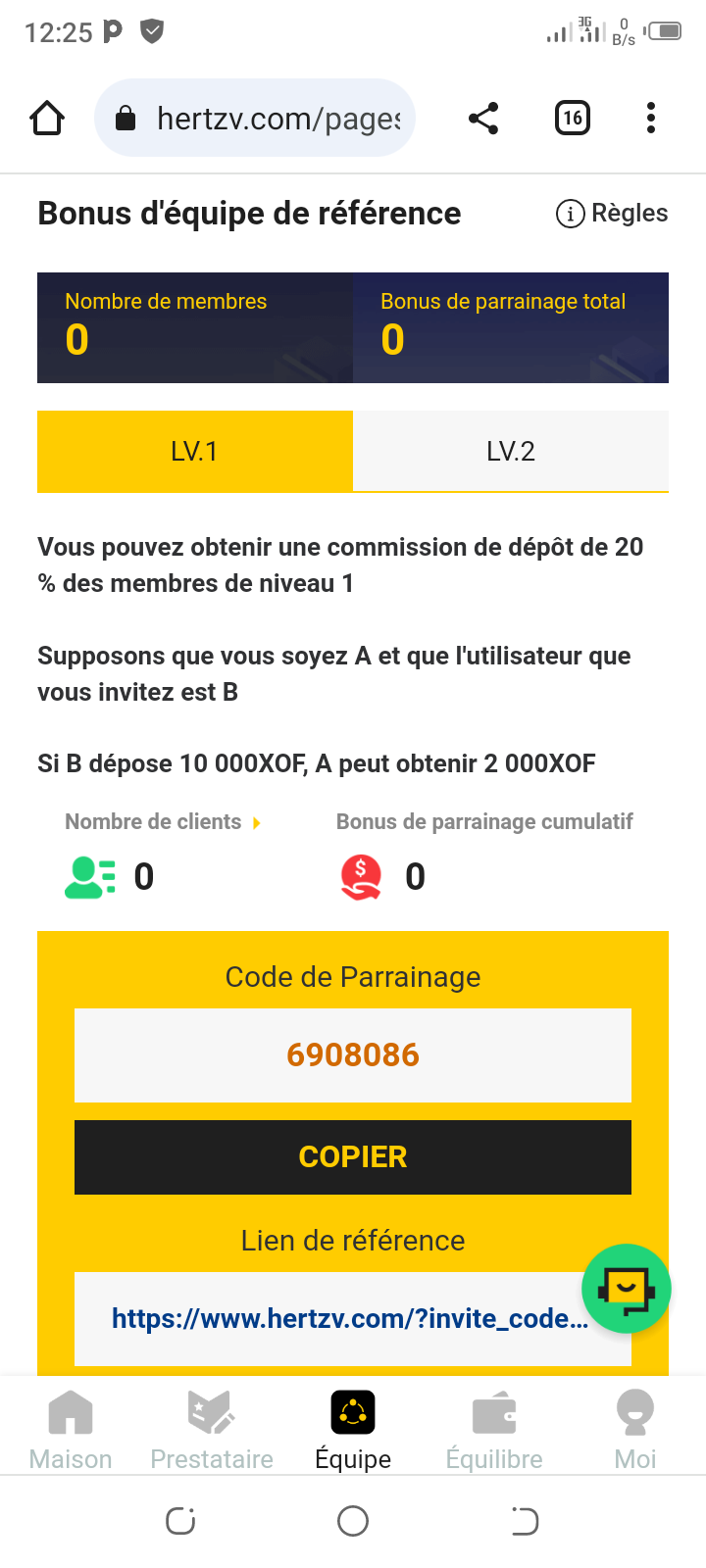Switch to the LV.2 tab
Viewport: 706px width, 1568px height.
click(x=510, y=452)
